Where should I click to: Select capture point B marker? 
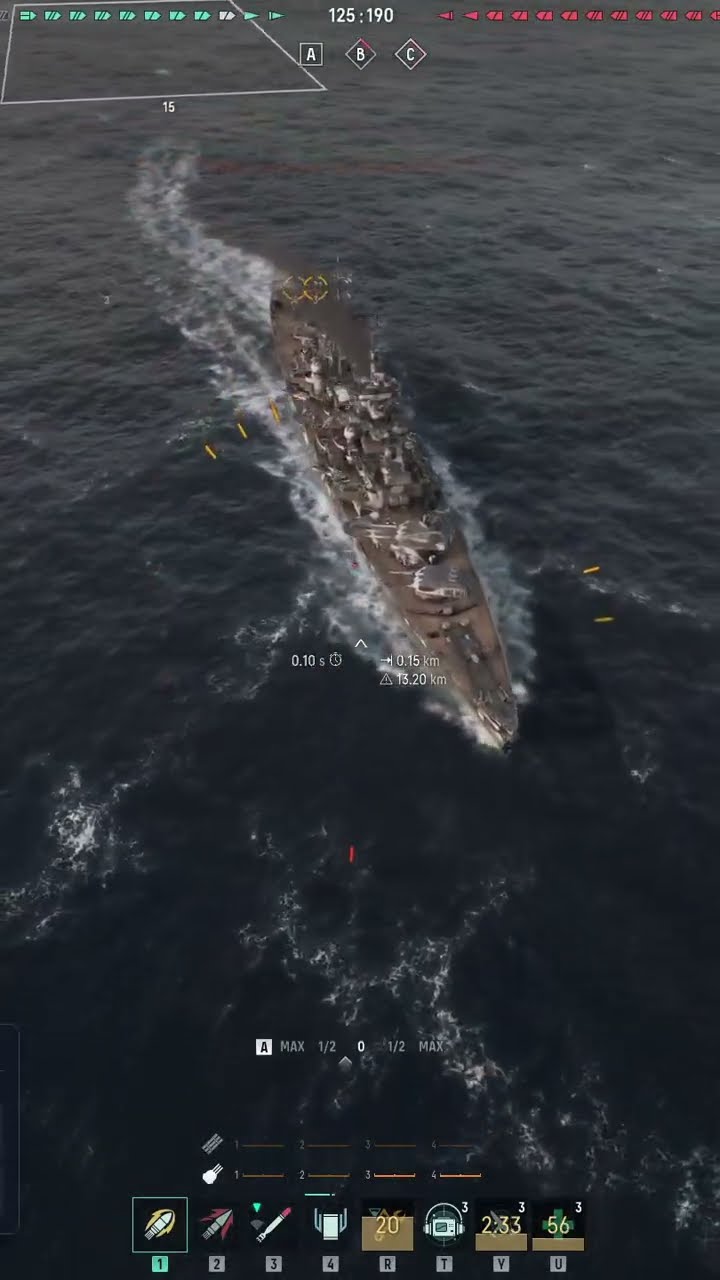(x=360, y=55)
